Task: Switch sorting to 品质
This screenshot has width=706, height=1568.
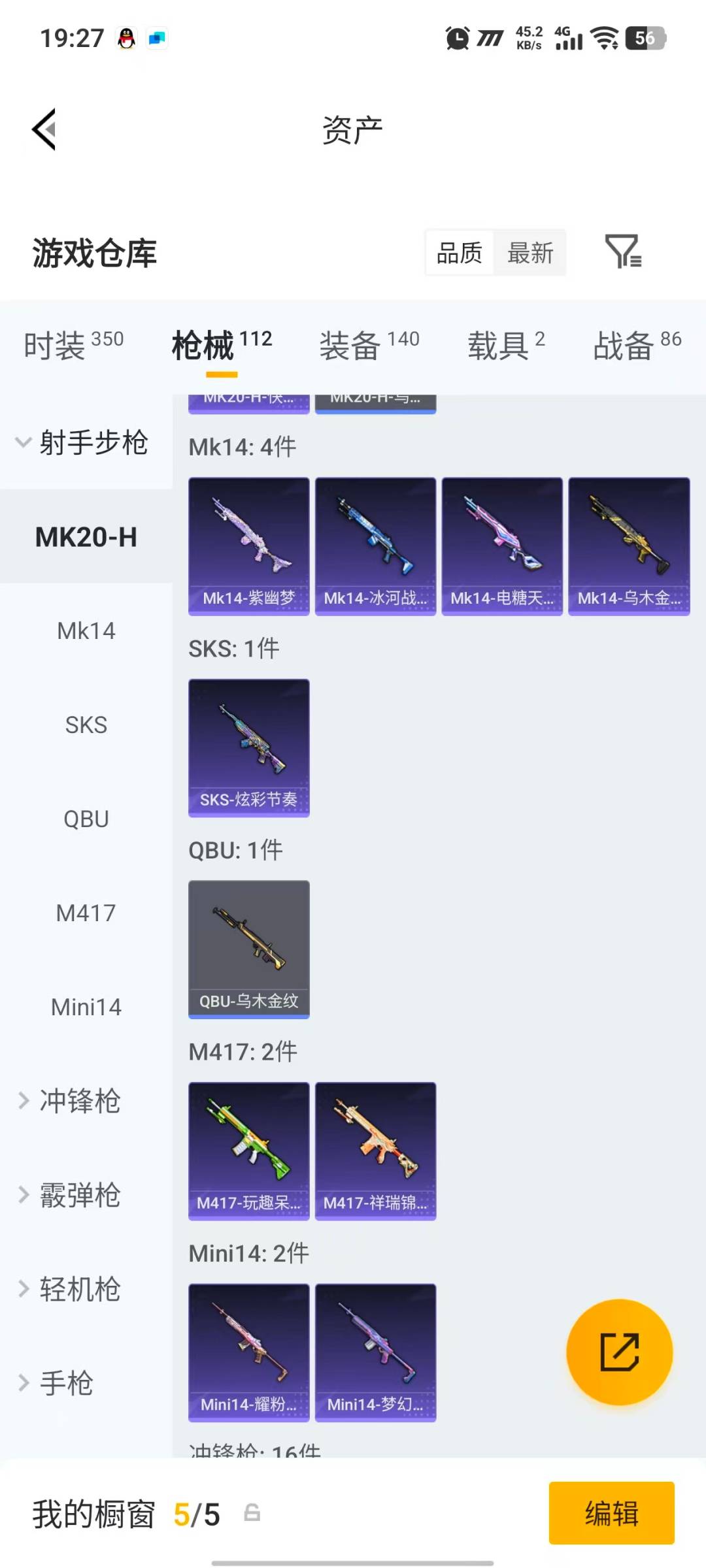Action: 460,253
